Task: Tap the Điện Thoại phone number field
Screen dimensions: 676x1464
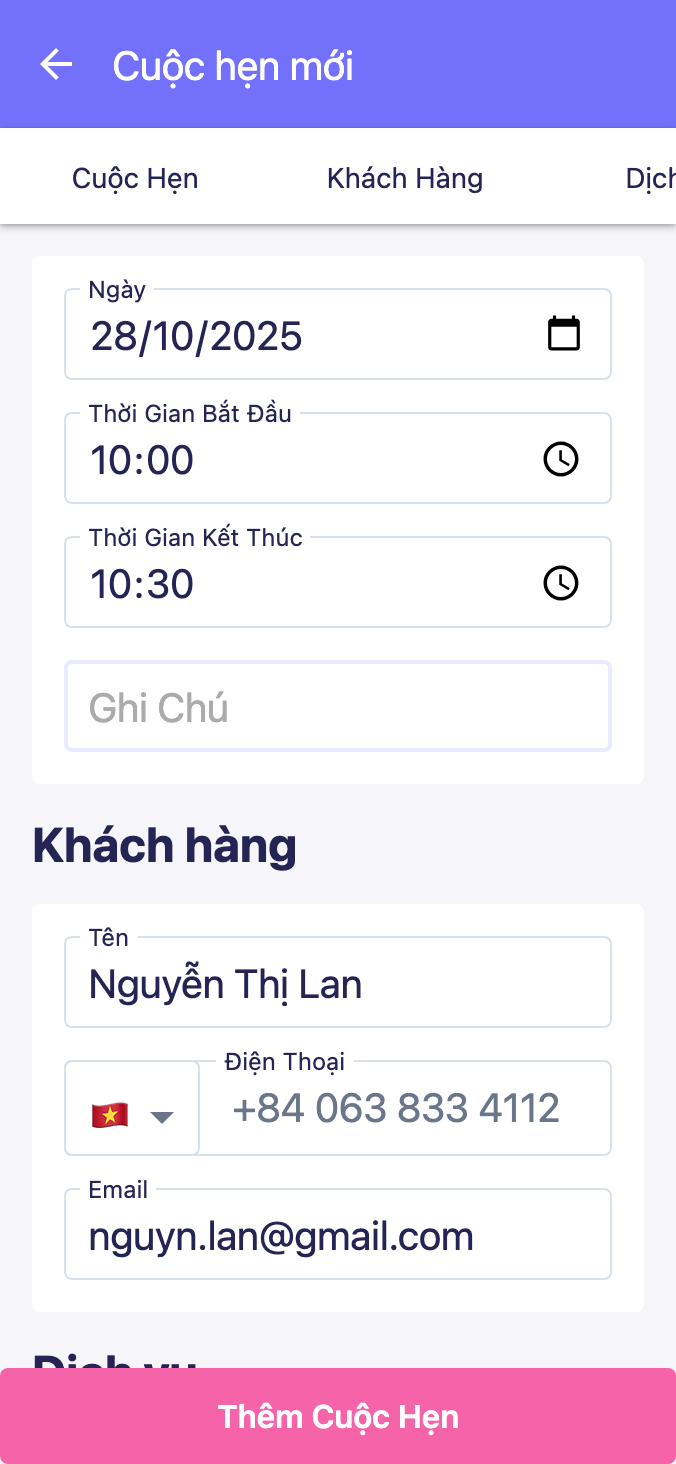Action: point(405,1109)
